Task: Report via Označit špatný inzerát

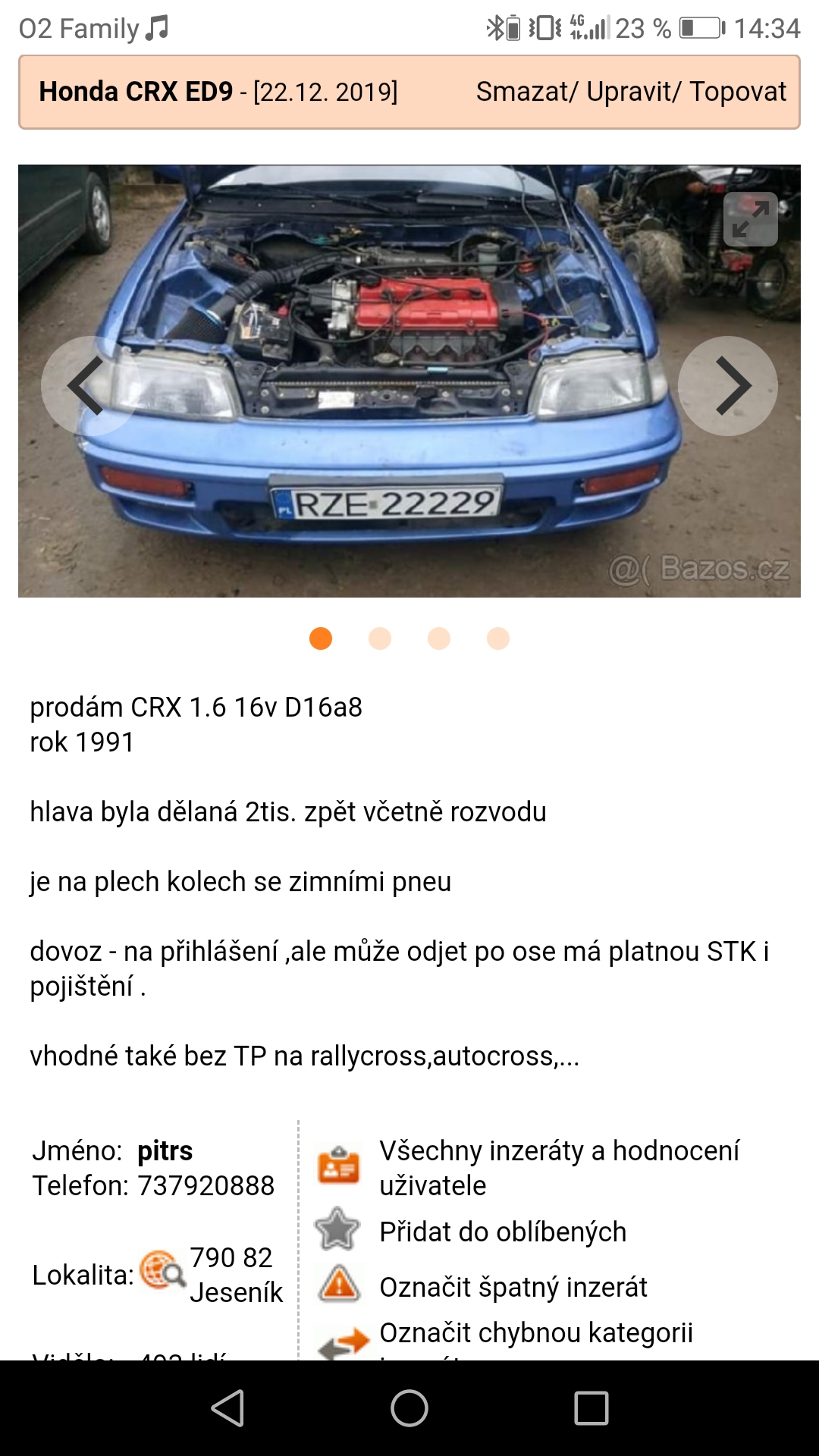Action: click(x=513, y=1287)
